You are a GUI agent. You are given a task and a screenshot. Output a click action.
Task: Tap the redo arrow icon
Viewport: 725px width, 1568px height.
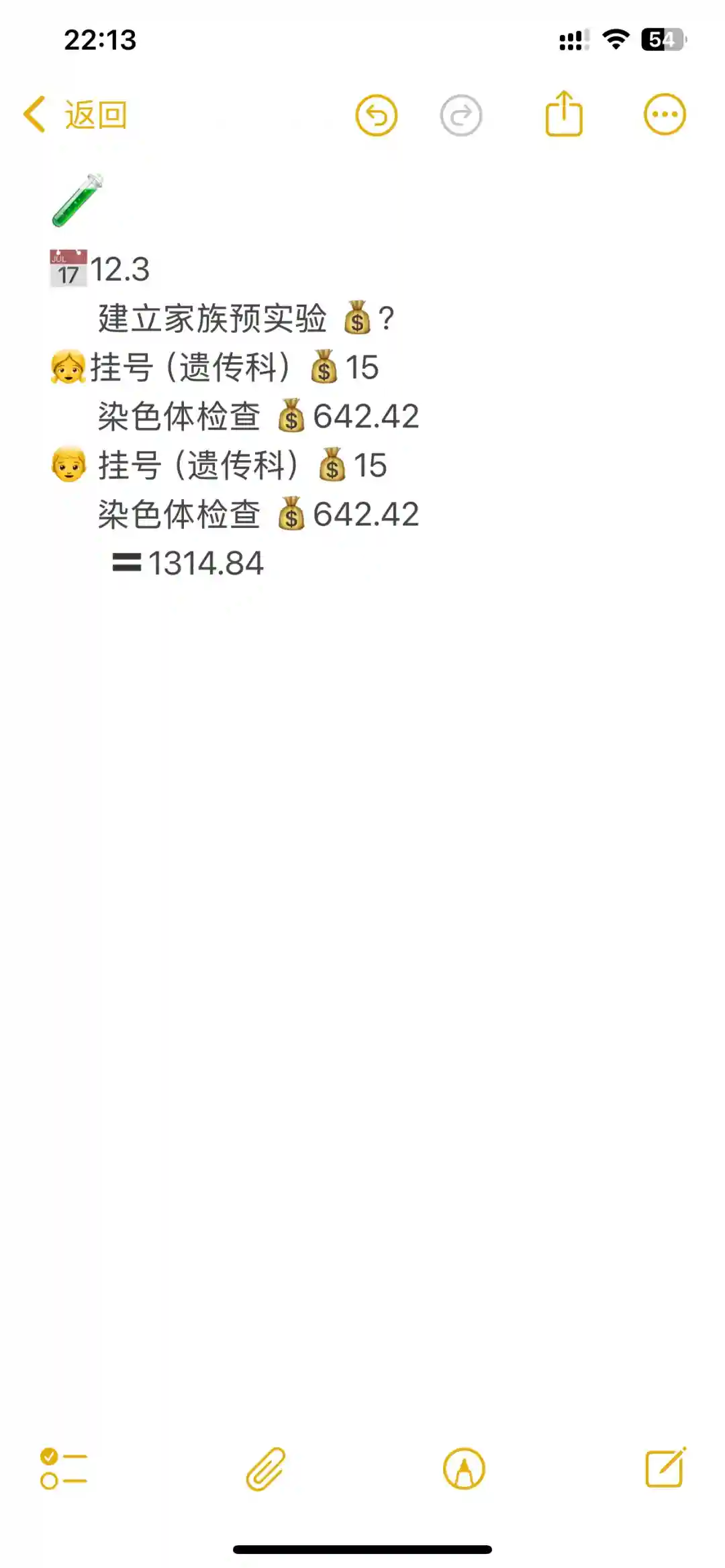pyautogui.click(x=461, y=115)
